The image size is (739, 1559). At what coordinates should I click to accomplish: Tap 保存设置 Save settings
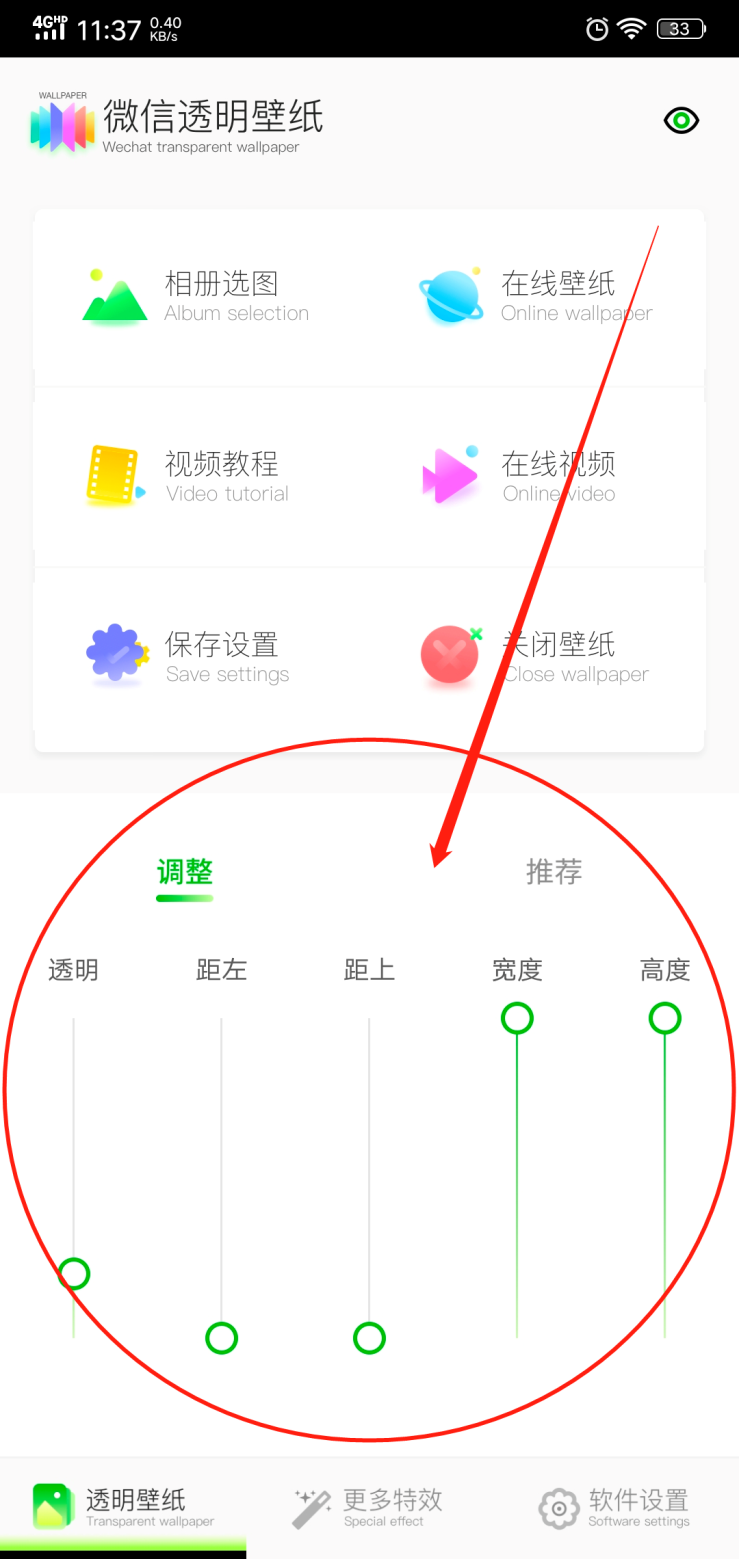(x=188, y=657)
